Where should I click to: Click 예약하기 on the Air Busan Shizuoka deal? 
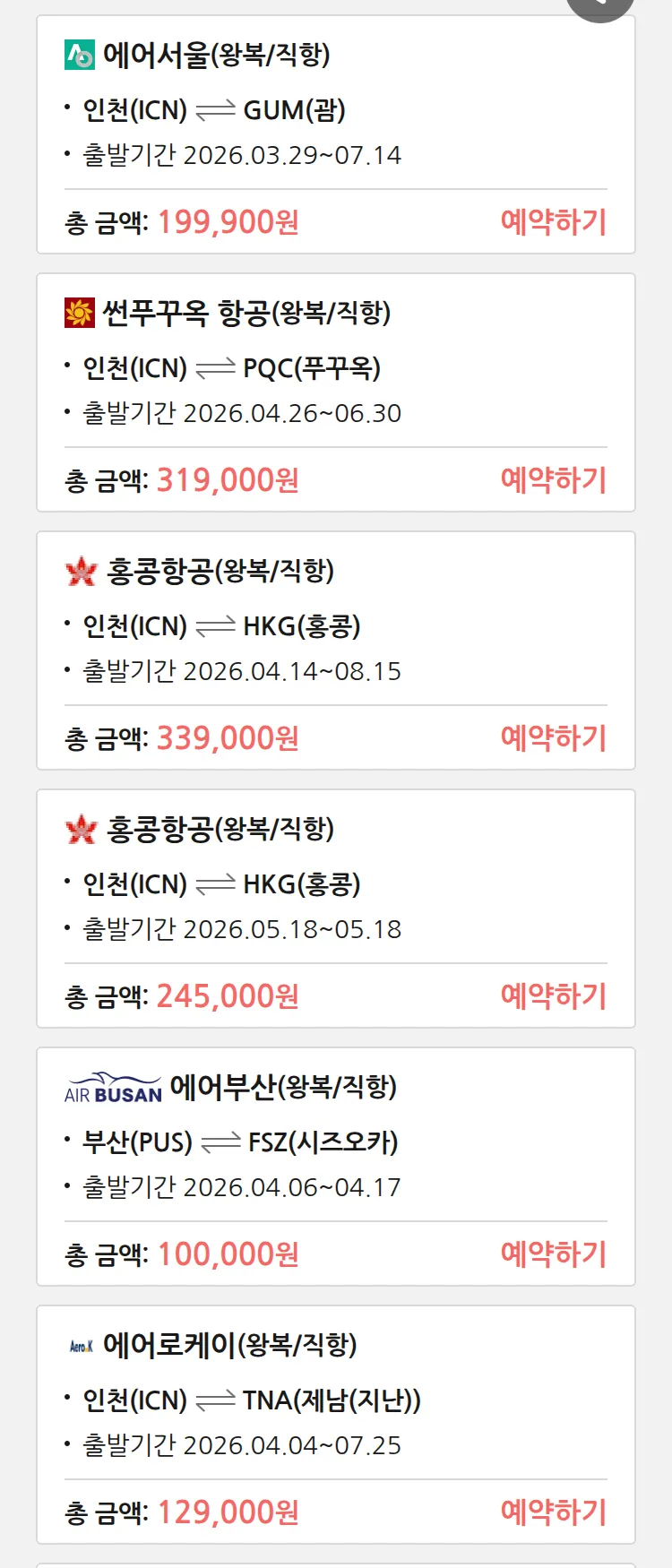[554, 1254]
